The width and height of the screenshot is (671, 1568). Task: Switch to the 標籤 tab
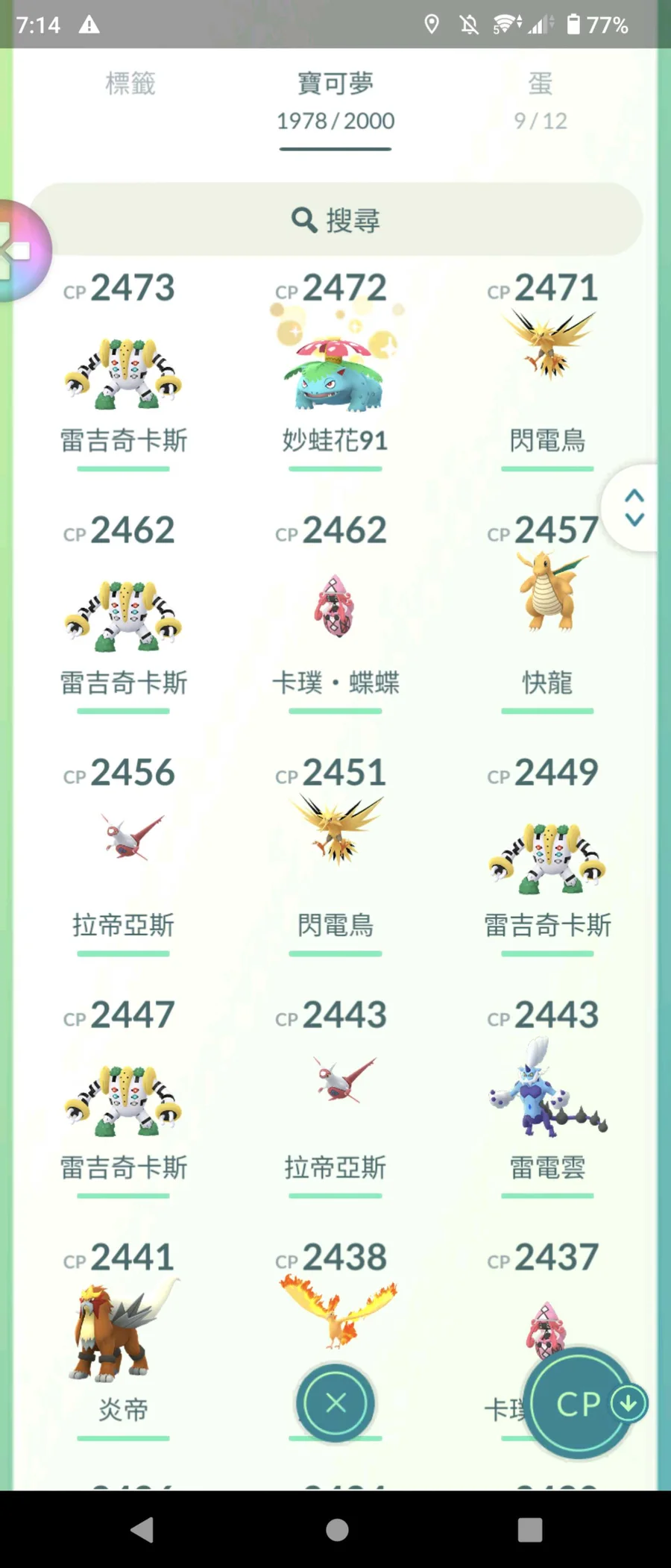[130, 84]
